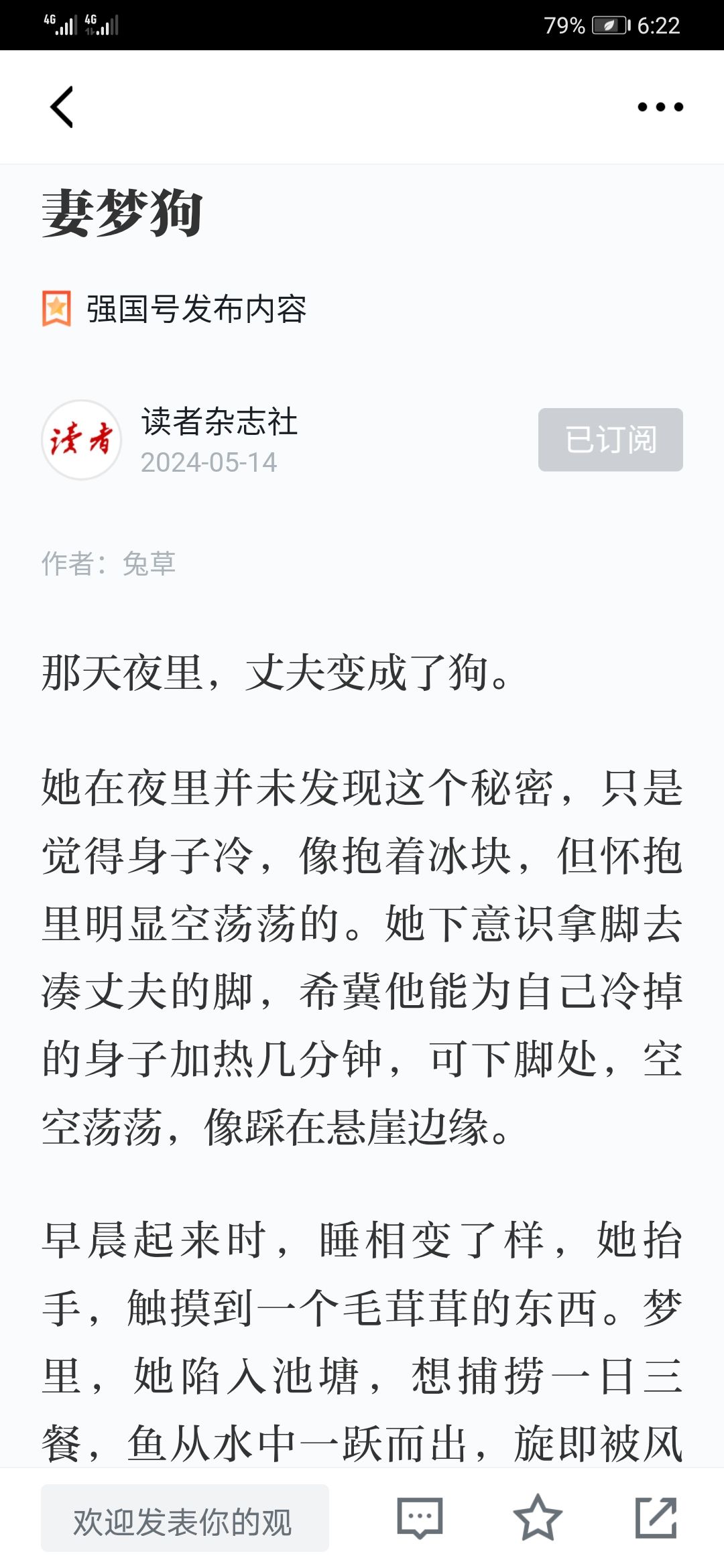Share the article using the share icon
Viewport: 724px width, 1568px height.
point(656,1517)
